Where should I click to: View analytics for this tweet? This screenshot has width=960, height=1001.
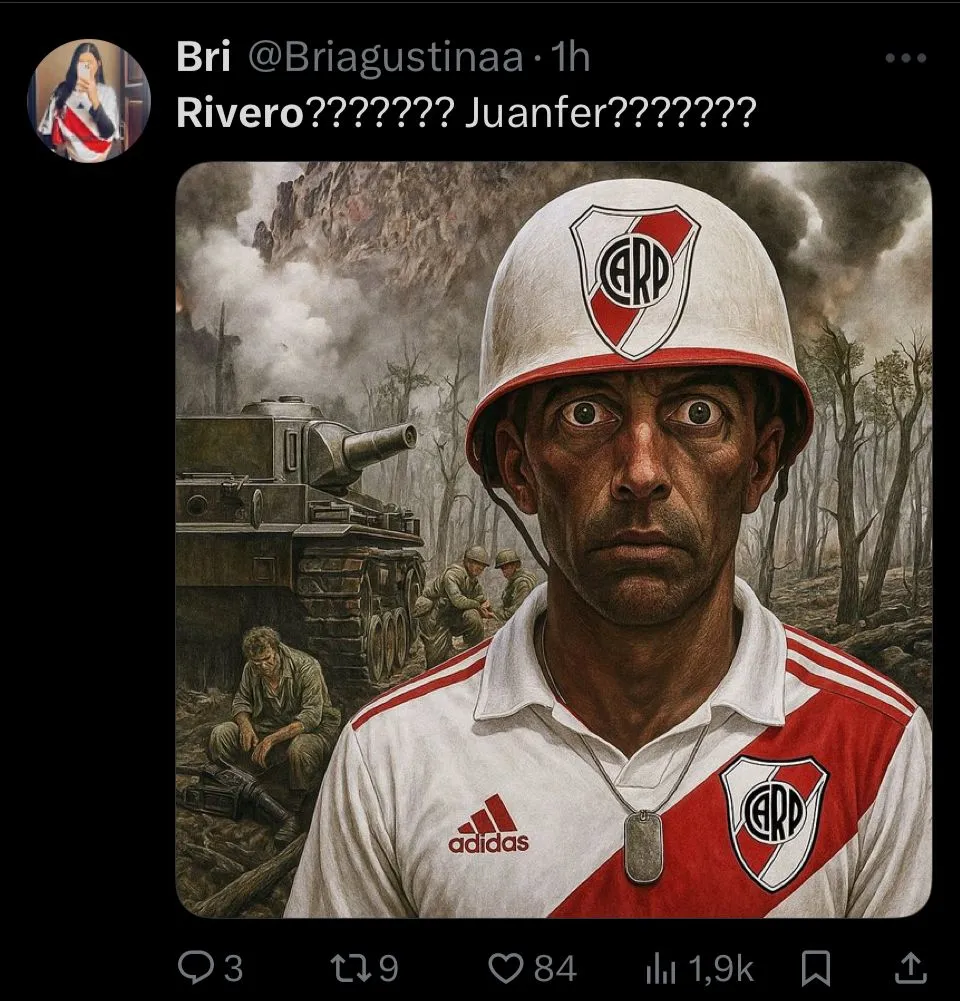[661, 967]
